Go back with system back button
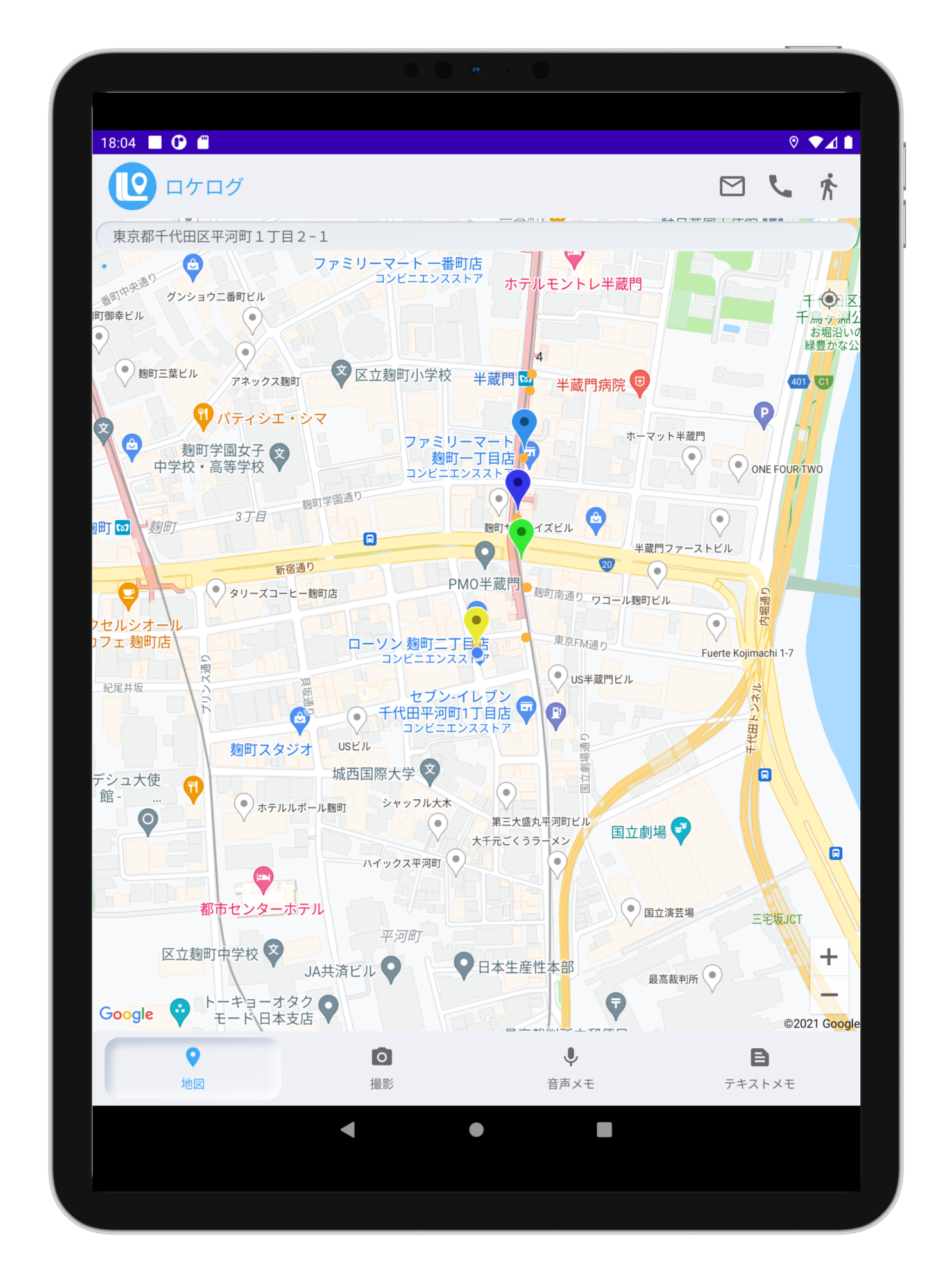Screen dimensions: 952x1283 [x=348, y=1130]
